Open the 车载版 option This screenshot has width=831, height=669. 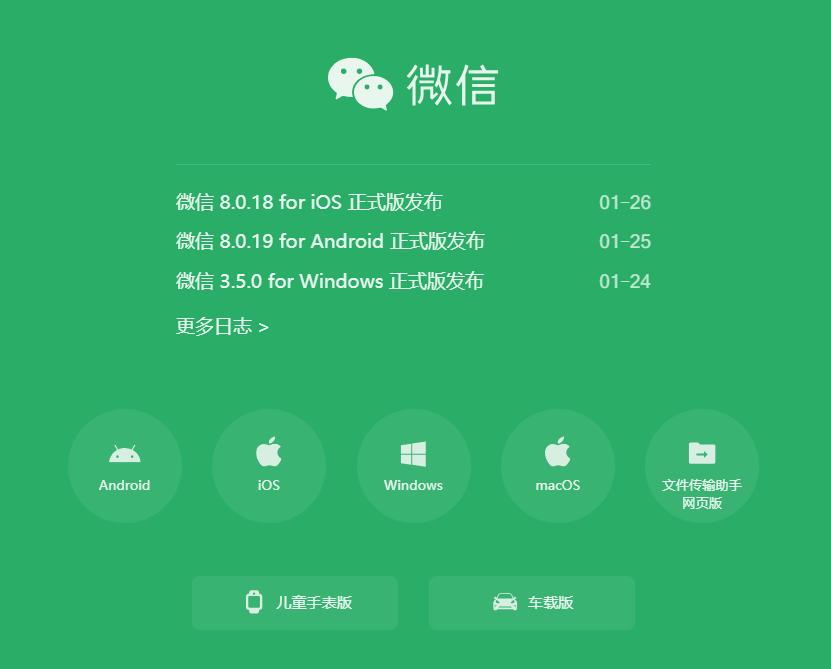click(x=532, y=603)
